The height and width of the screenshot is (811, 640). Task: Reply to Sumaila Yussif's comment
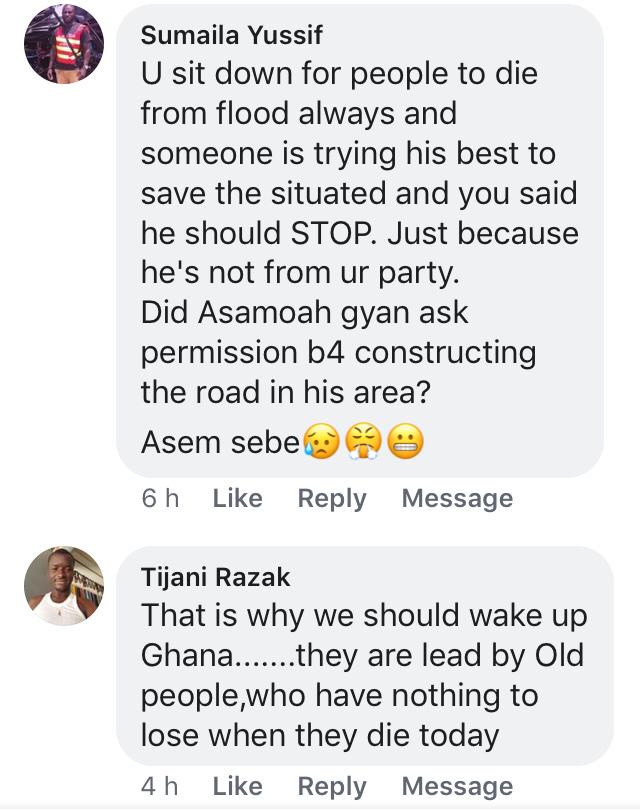click(332, 498)
